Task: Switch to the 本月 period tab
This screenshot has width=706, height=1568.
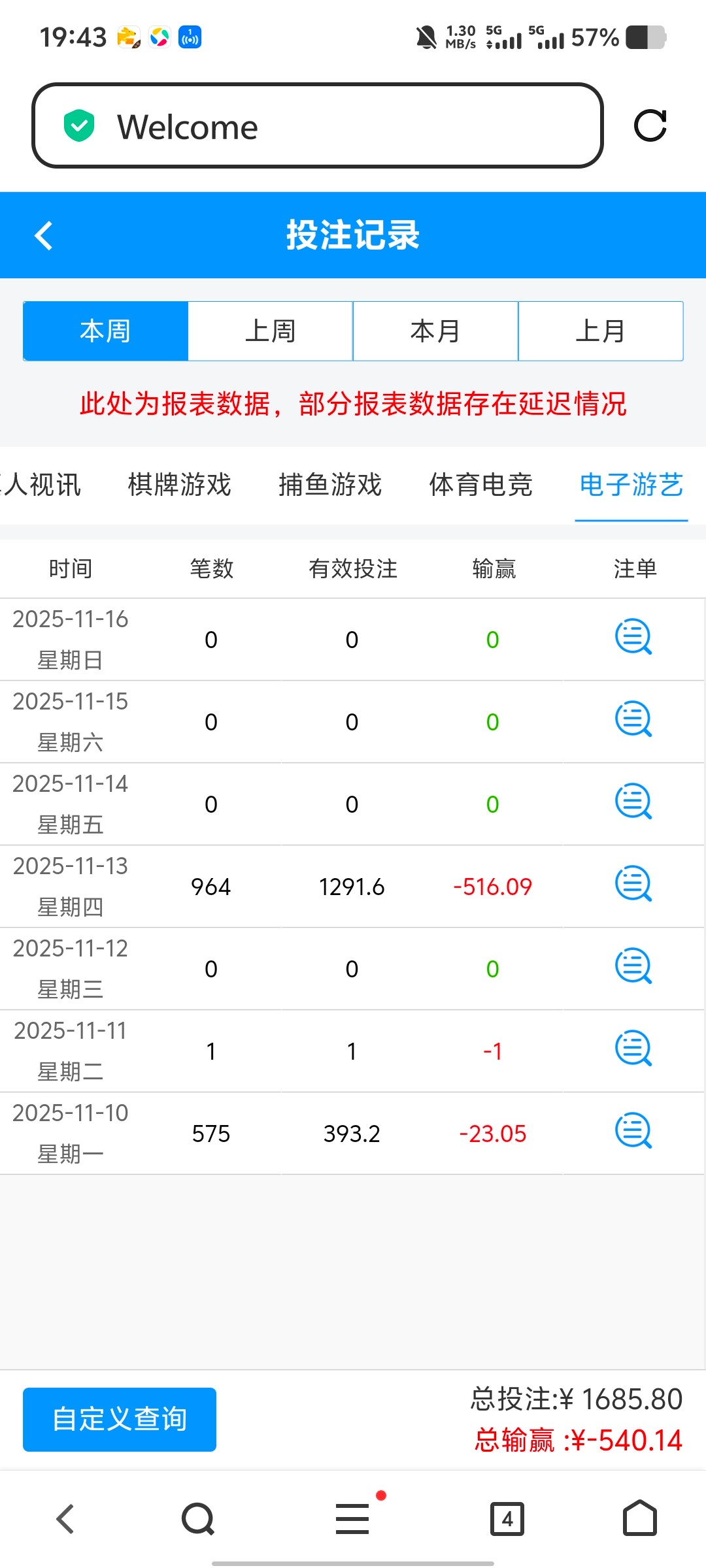Action: point(435,331)
